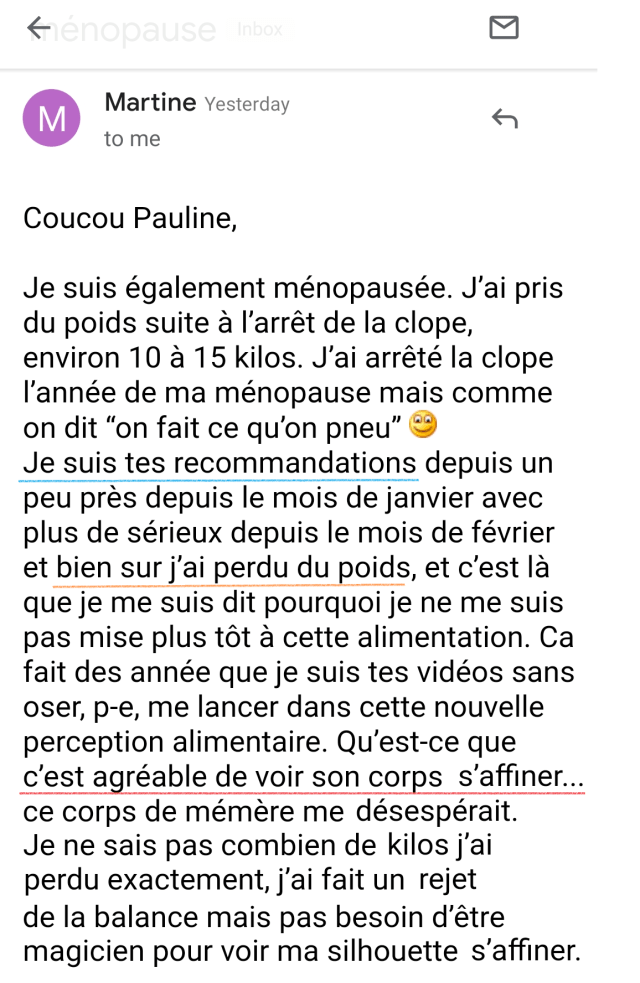640x983 pixels.
Task: Mark this email as unread
Action: tap(504, 28)
